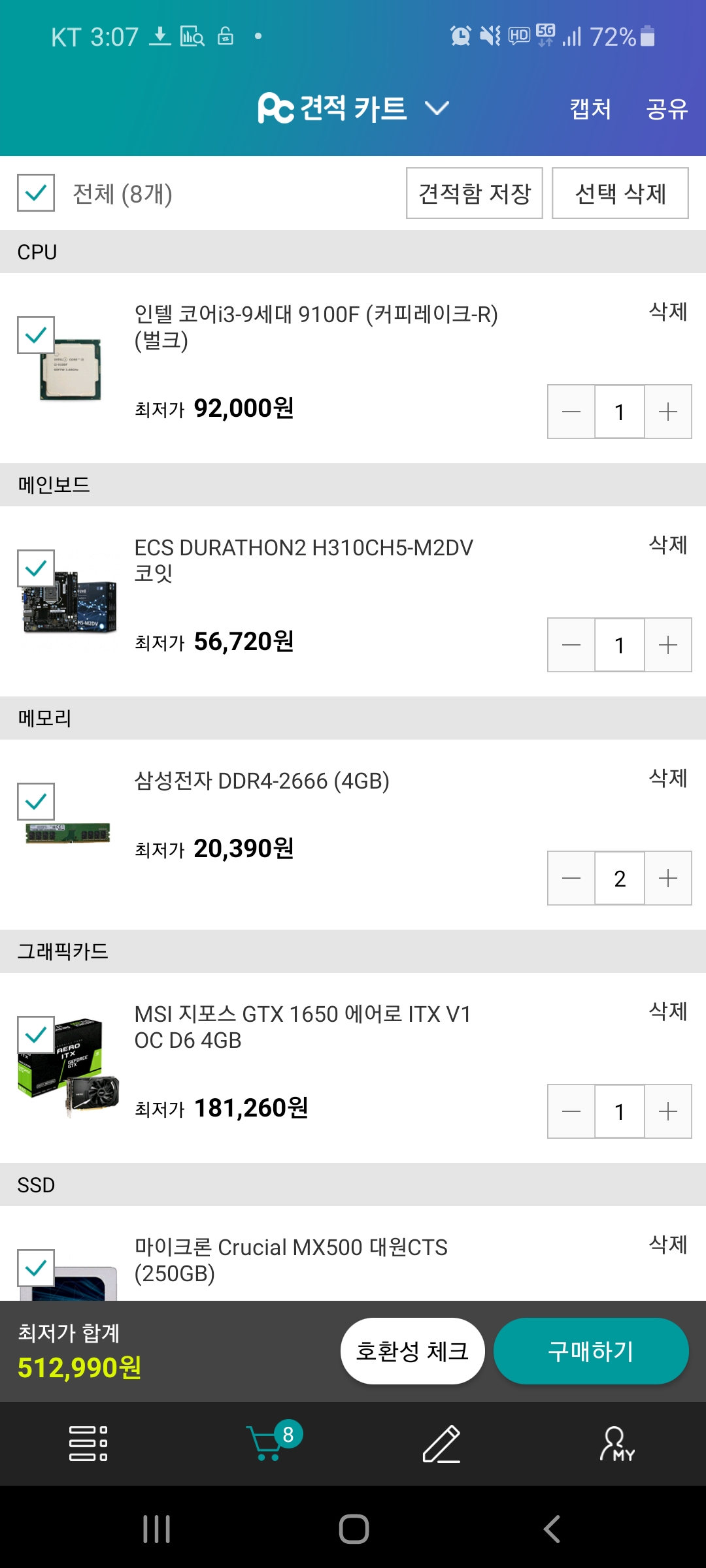The width and height of the screenshot is (706, 1568).
Task: Uncheck the 인텔 코어i3 9100F item
Action: (x=36, y=335)
